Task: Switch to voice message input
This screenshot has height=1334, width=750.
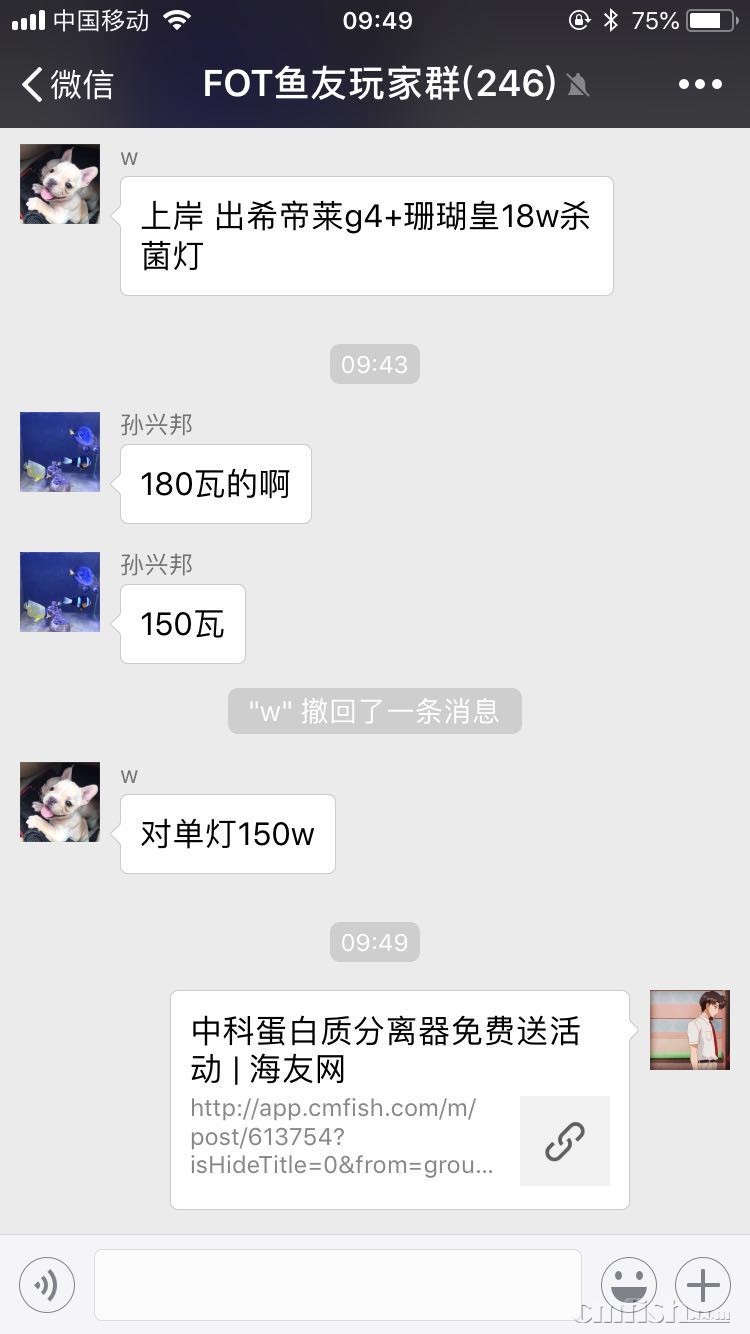Action: (x=47, y=1284)
